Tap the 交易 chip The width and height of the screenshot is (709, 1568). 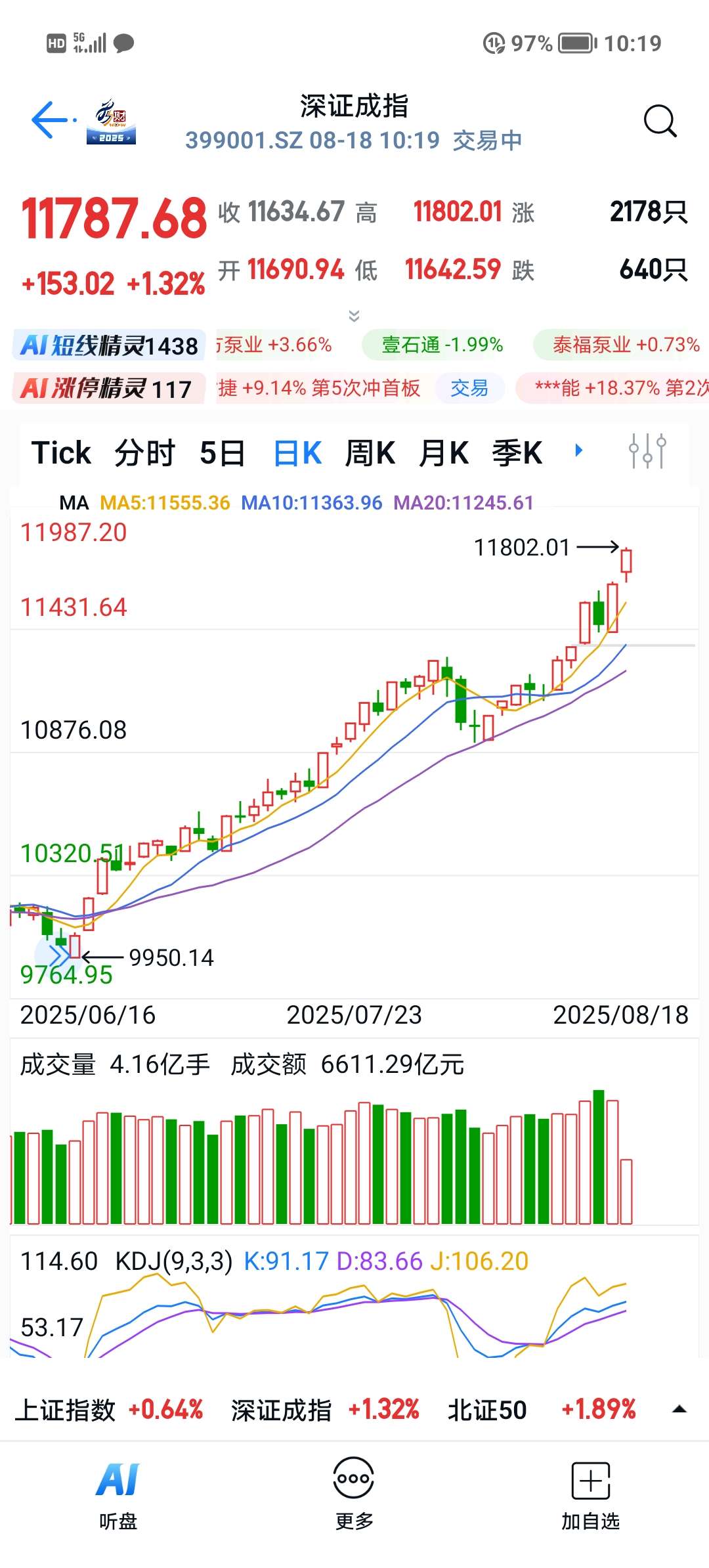pyautogui.click(x=469, y=388)
